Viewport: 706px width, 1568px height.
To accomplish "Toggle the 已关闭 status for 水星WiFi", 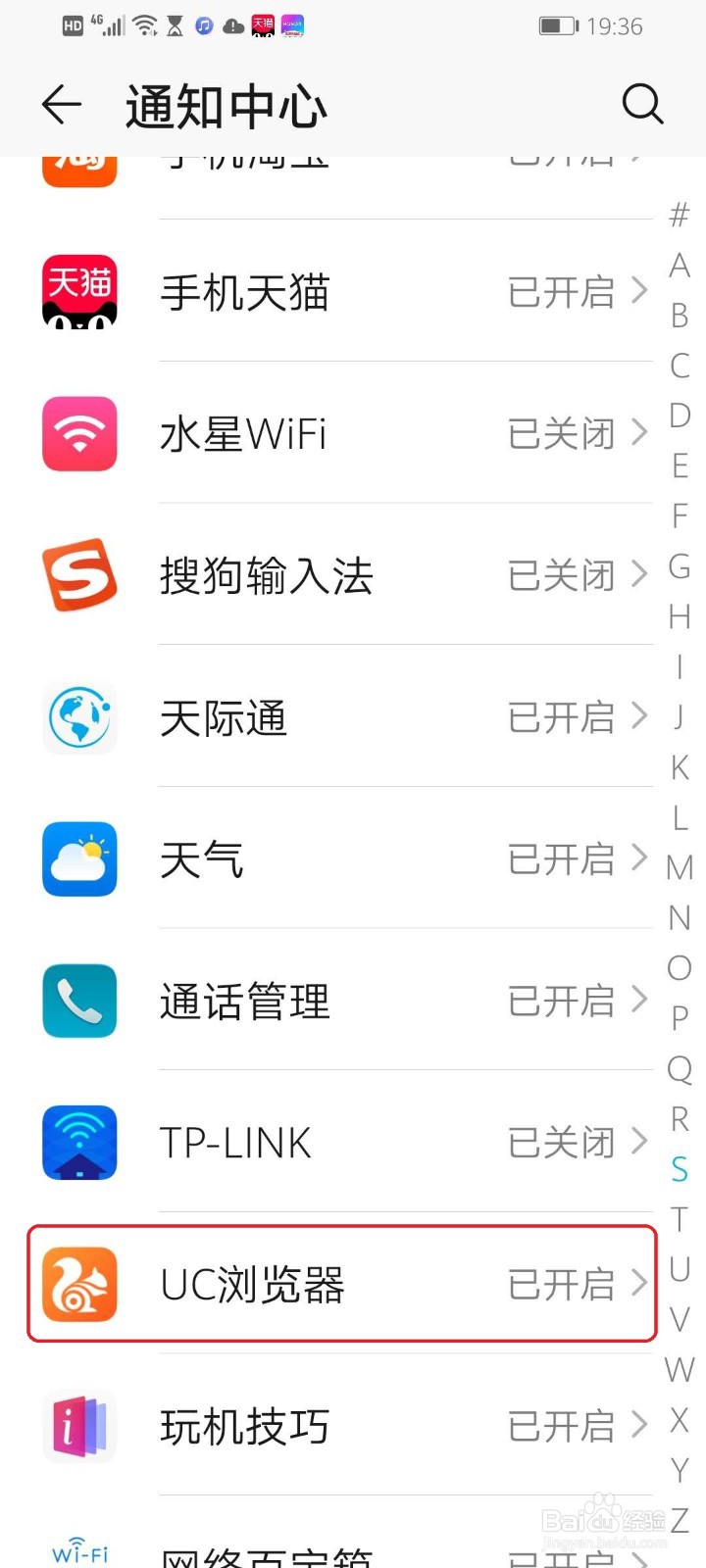I will coord(562,434).
